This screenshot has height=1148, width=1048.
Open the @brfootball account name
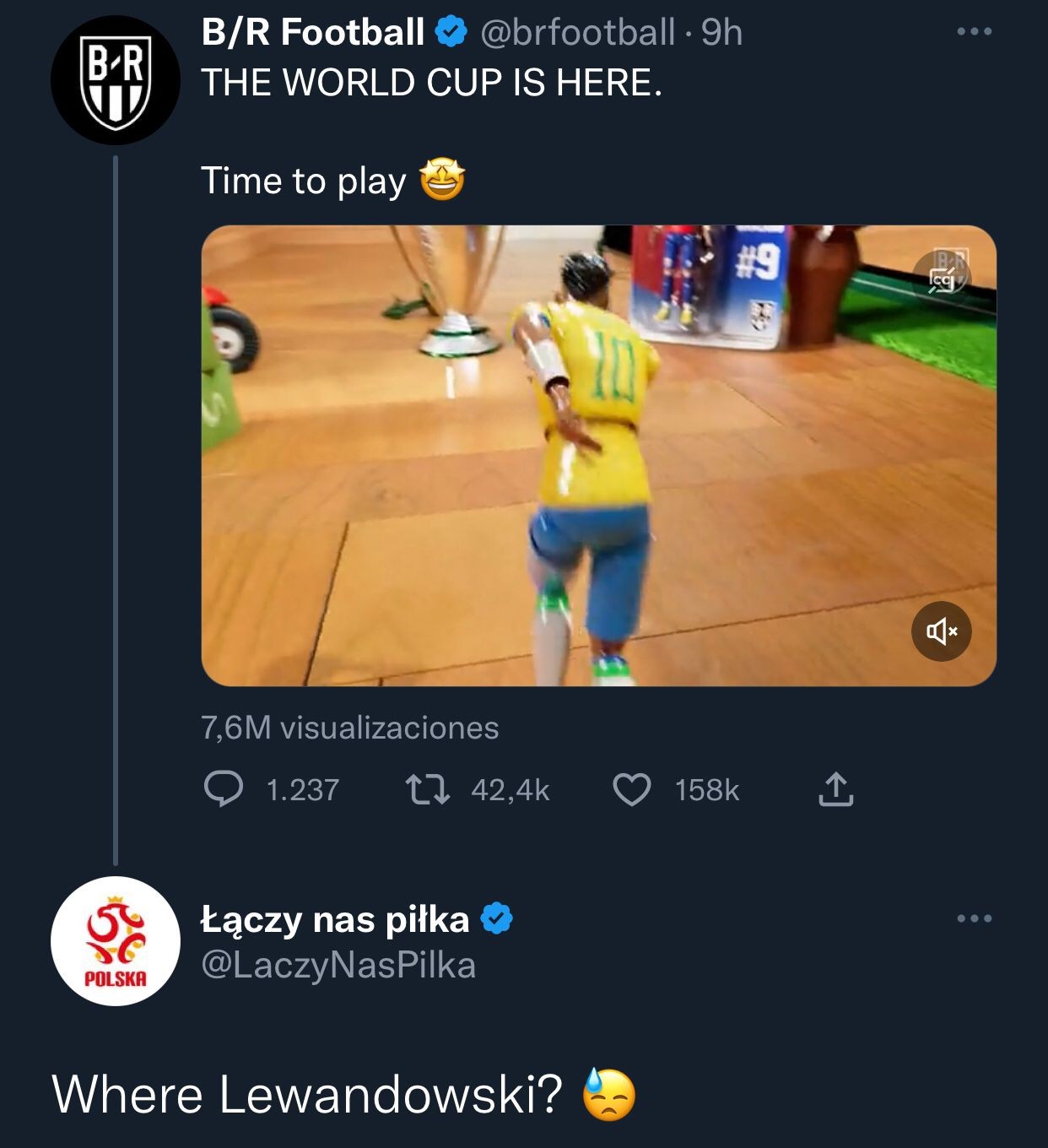[577, 32]
